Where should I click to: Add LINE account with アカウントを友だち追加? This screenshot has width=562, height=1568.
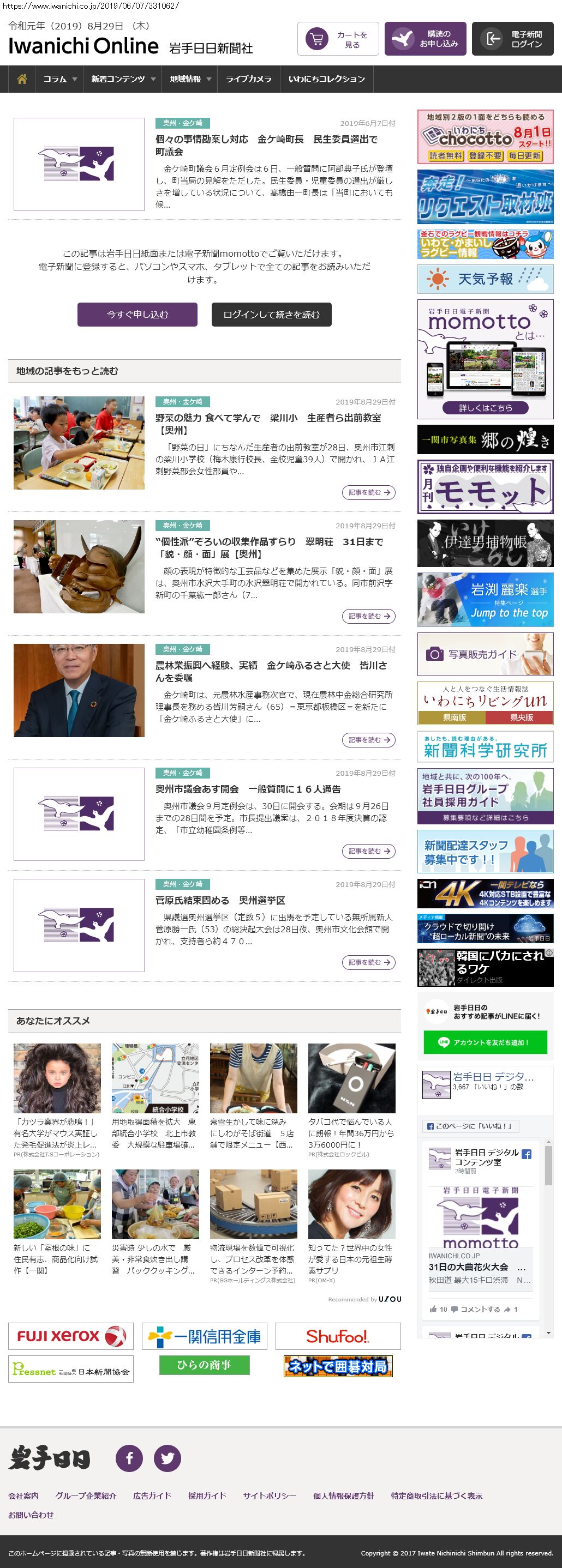click(x=485, y=1042)
